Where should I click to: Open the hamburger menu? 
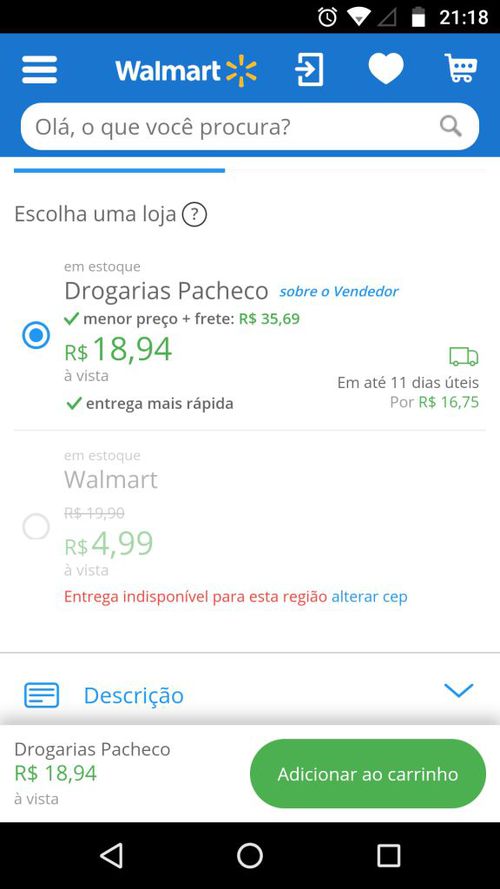[39, 70]
